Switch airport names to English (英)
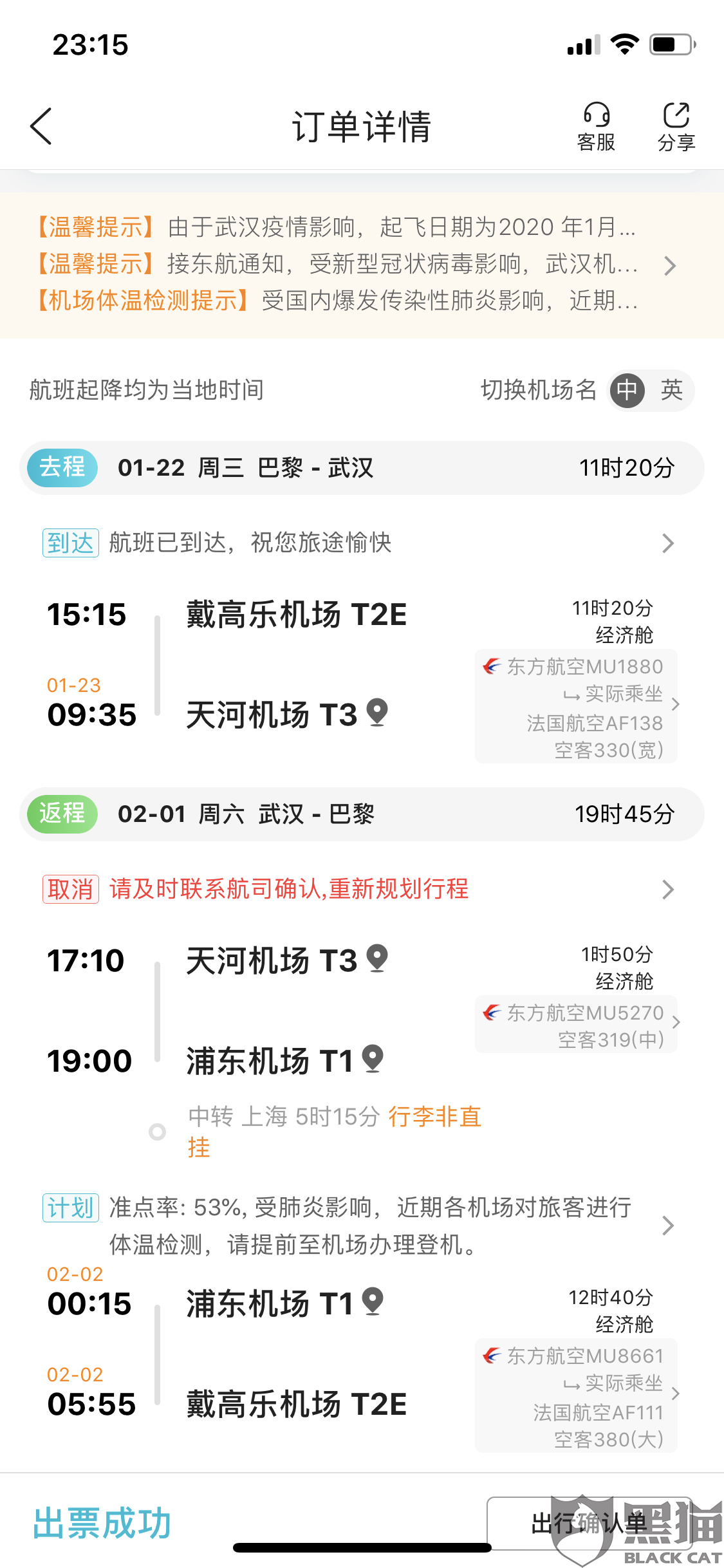724x1568 pixels. (x=671, y=390)
